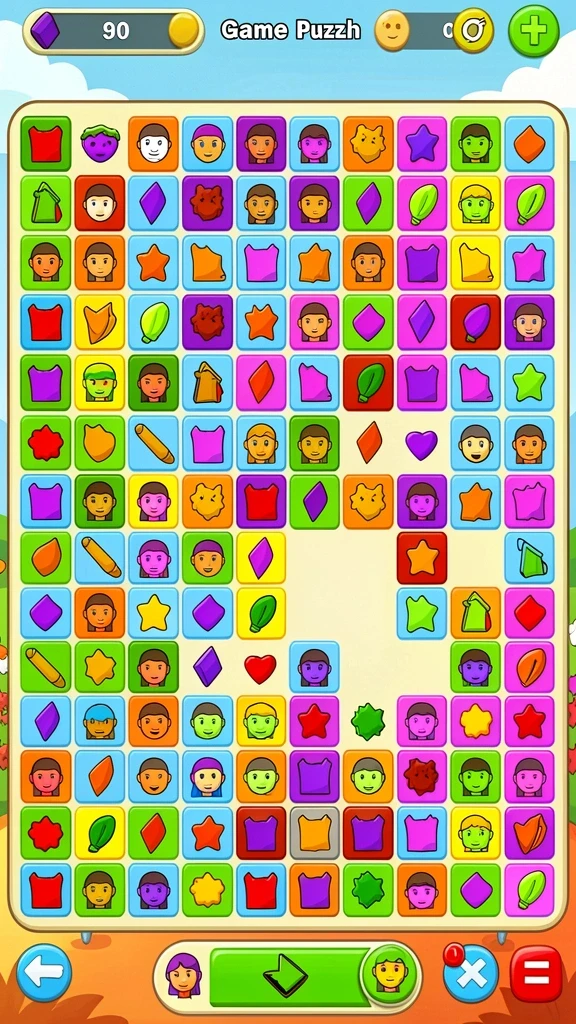Tap the gray tile with orange shirt
This screenshot has height=1024, width=576.
coord(314,832)
